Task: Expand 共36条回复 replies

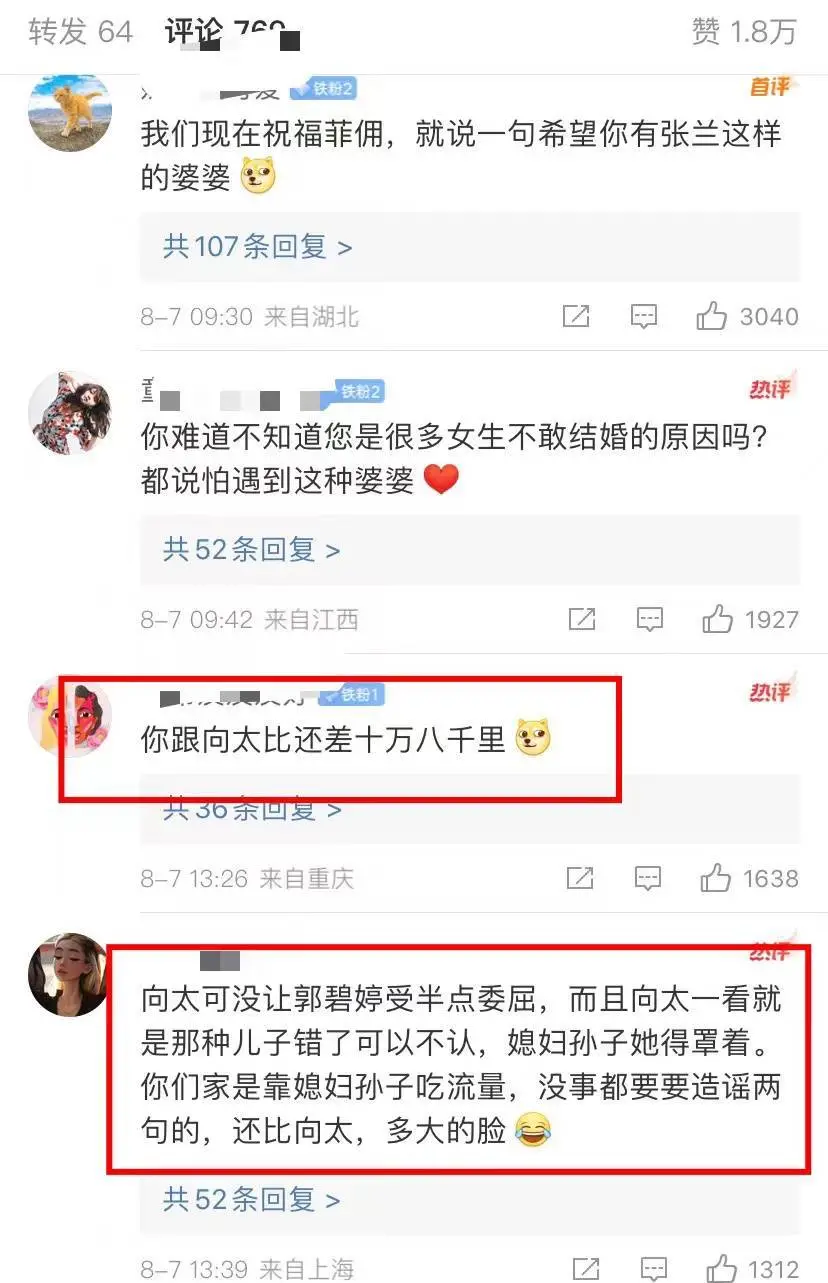Action: point(251,809)
